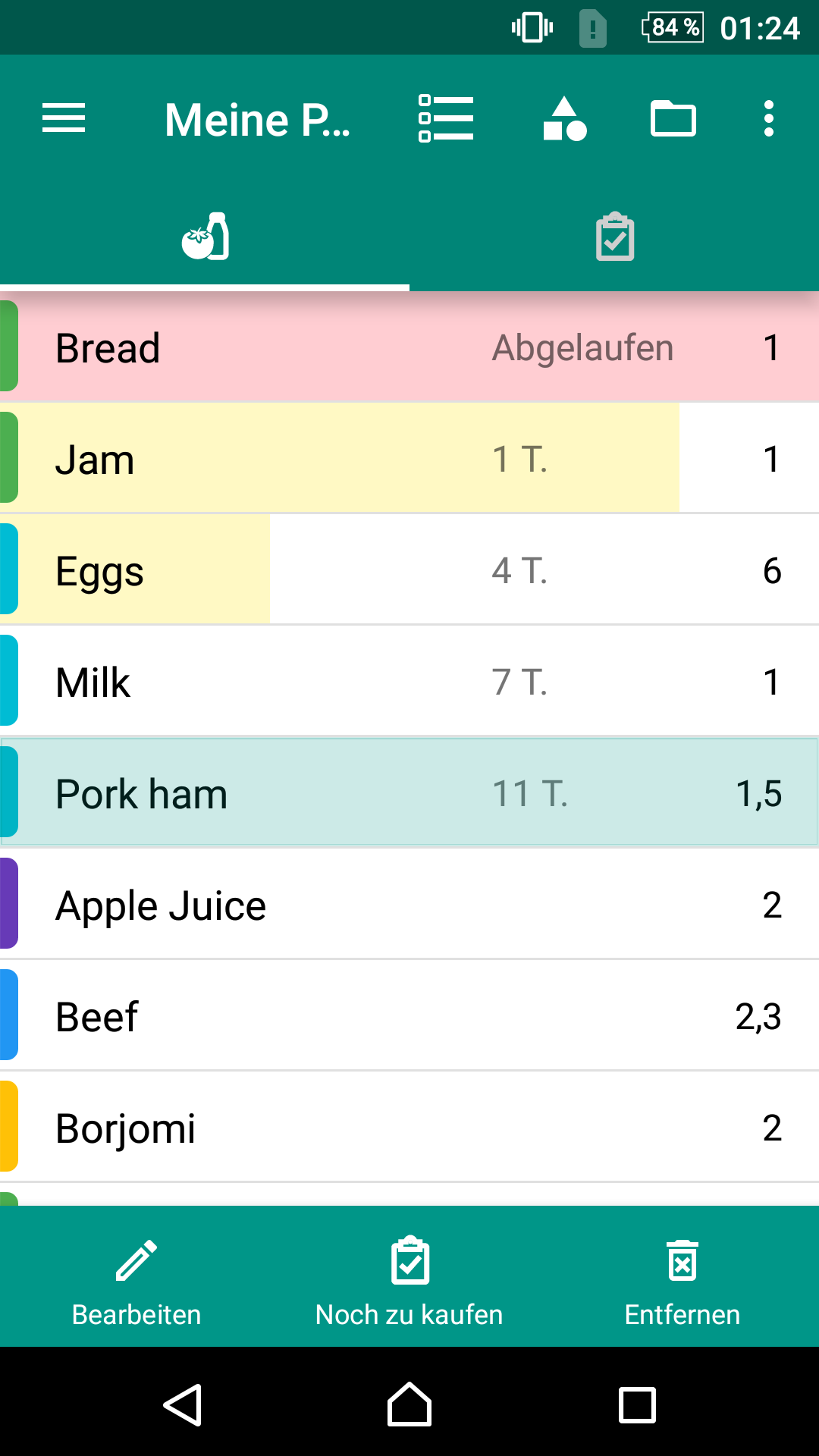Select the Borjomi row

point(409,1128)
